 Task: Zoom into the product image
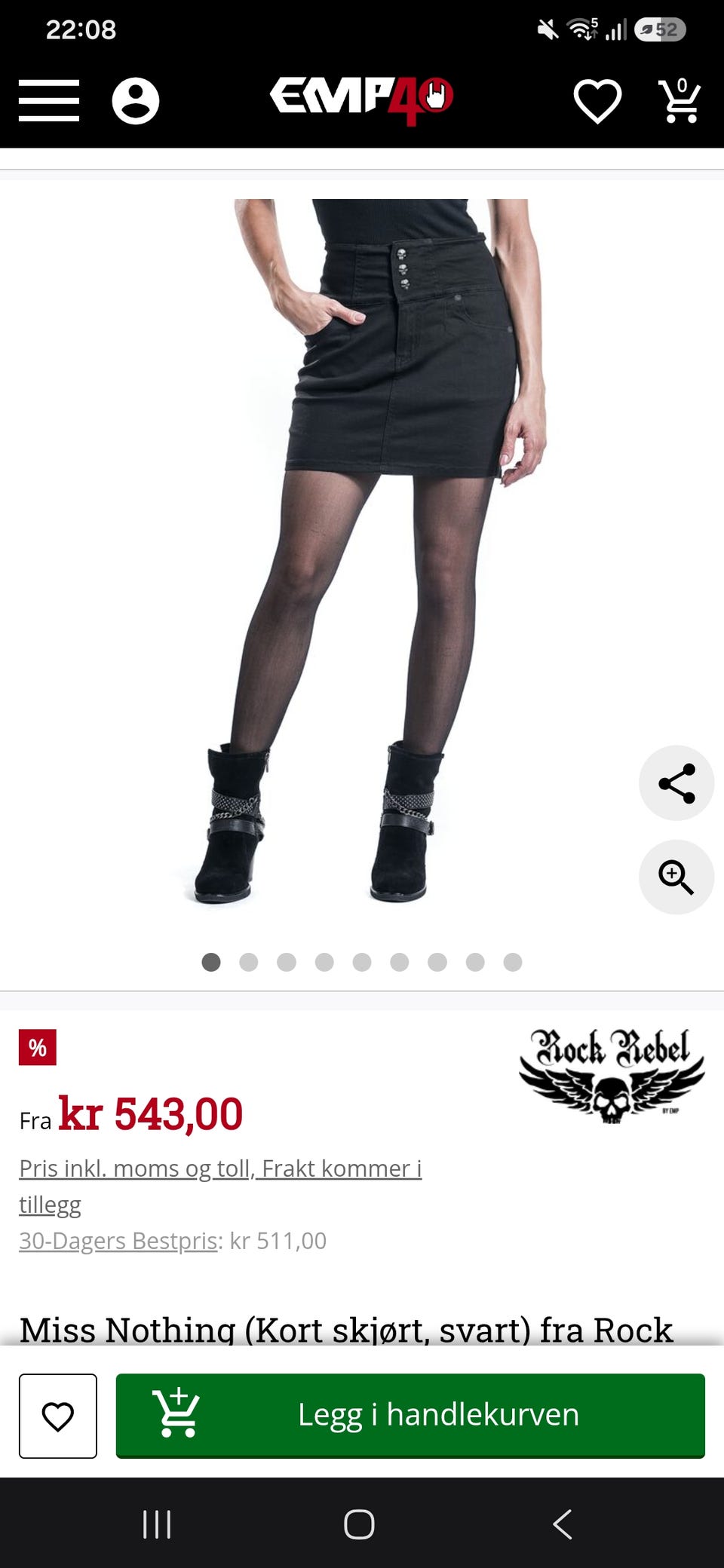click(x=676, y=877)
